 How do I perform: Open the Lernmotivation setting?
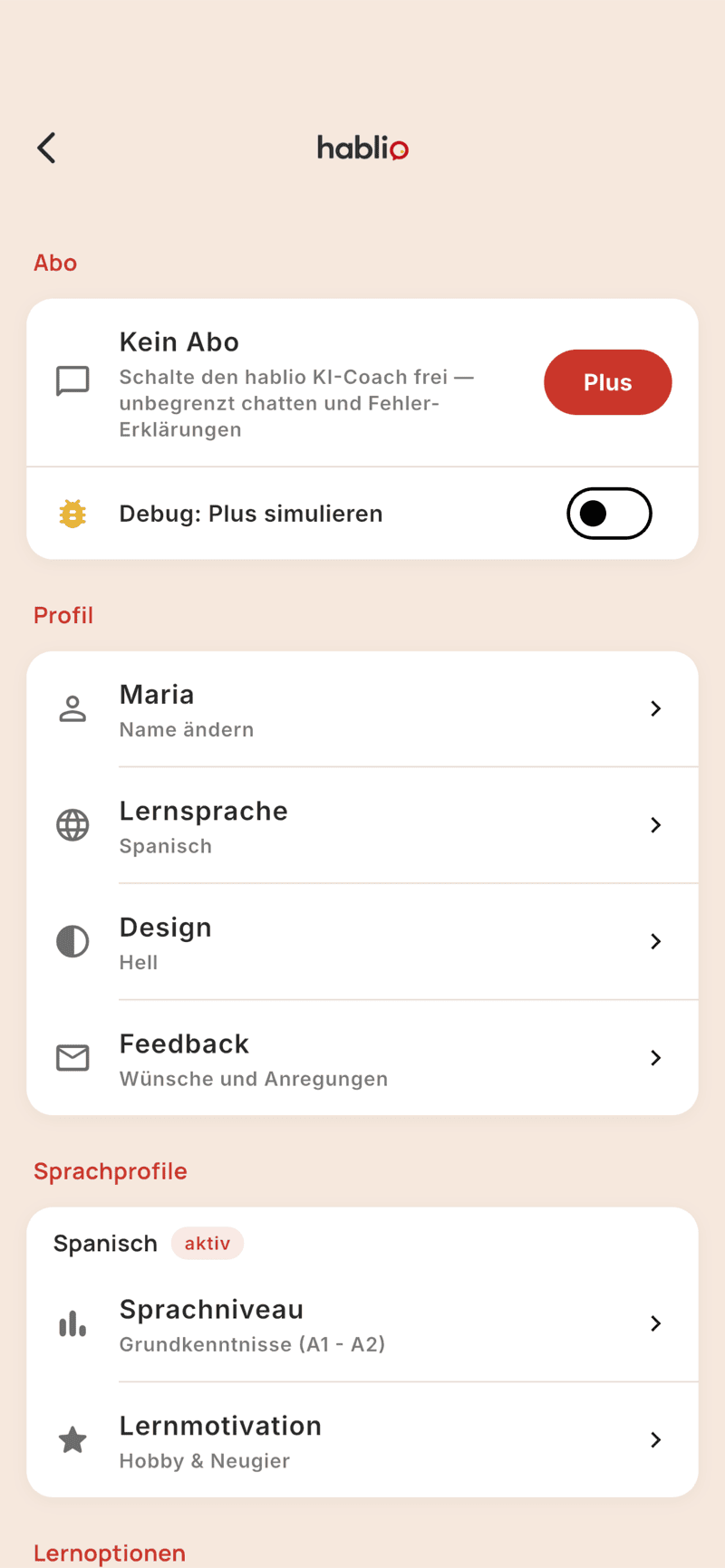(362, 1440)
